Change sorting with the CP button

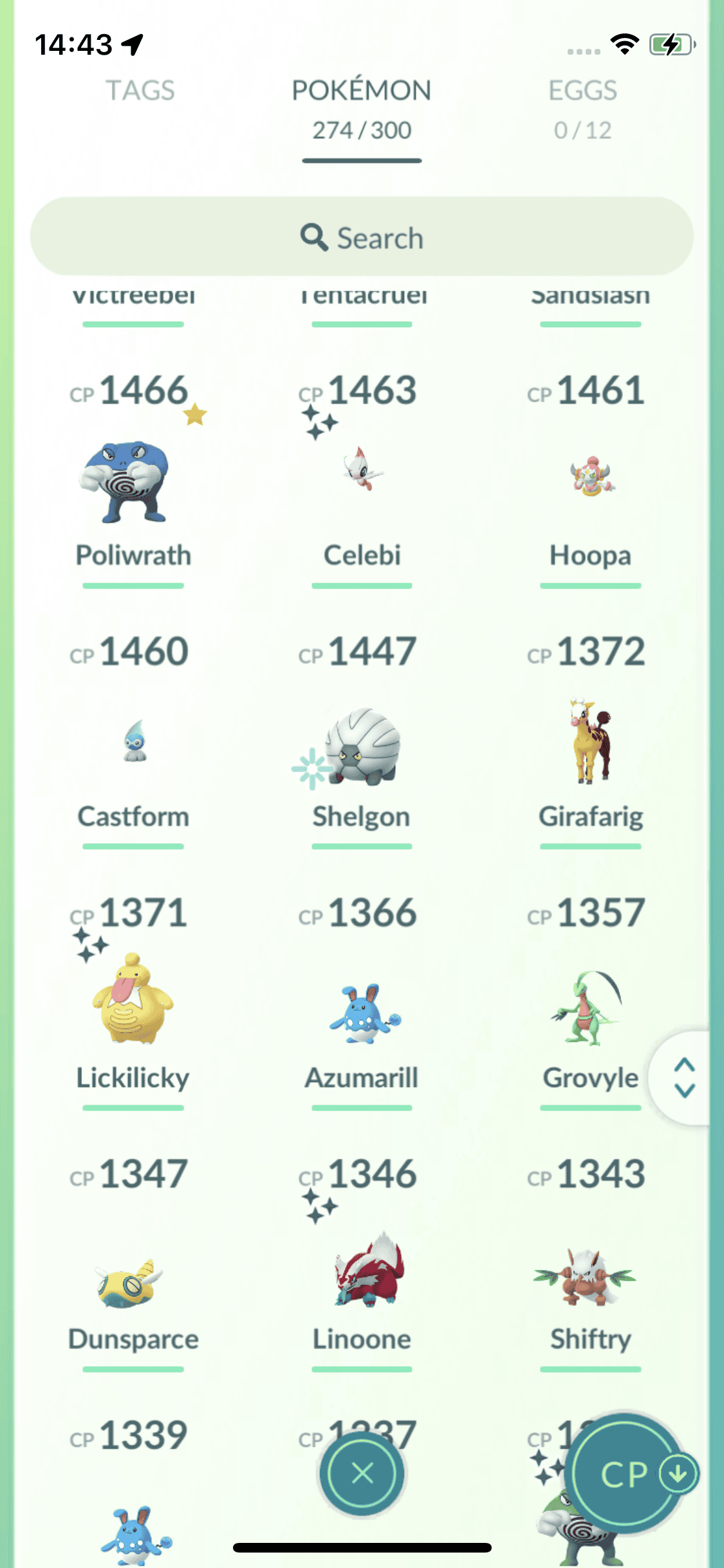[626, 1474]
